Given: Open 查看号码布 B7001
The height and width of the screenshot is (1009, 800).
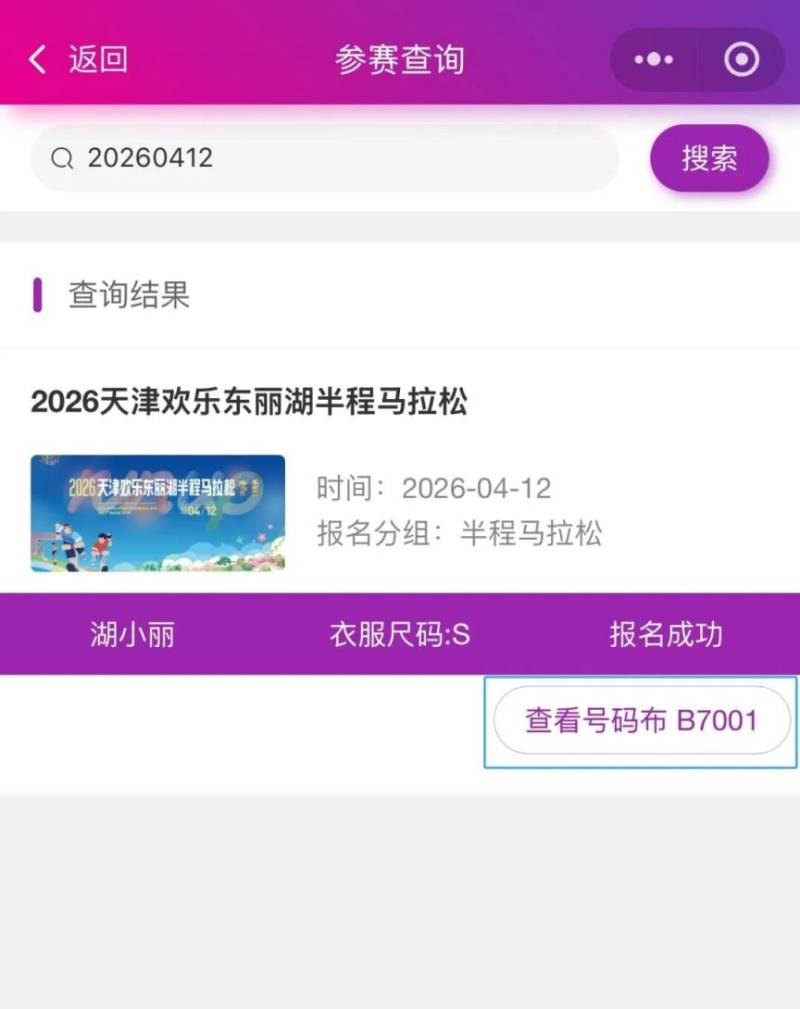Looking at the screenshot, I should 640,720.
